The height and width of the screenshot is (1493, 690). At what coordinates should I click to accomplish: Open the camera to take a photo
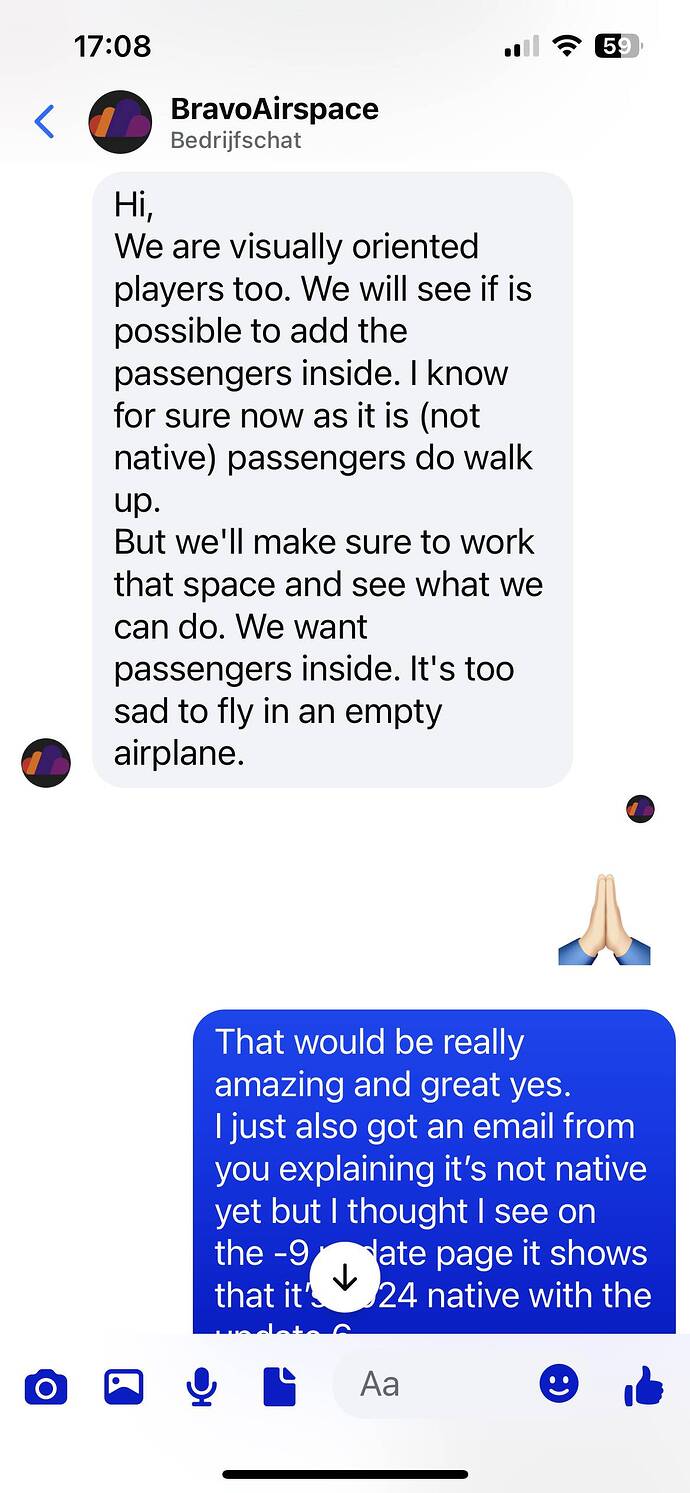coord(45,1387)
